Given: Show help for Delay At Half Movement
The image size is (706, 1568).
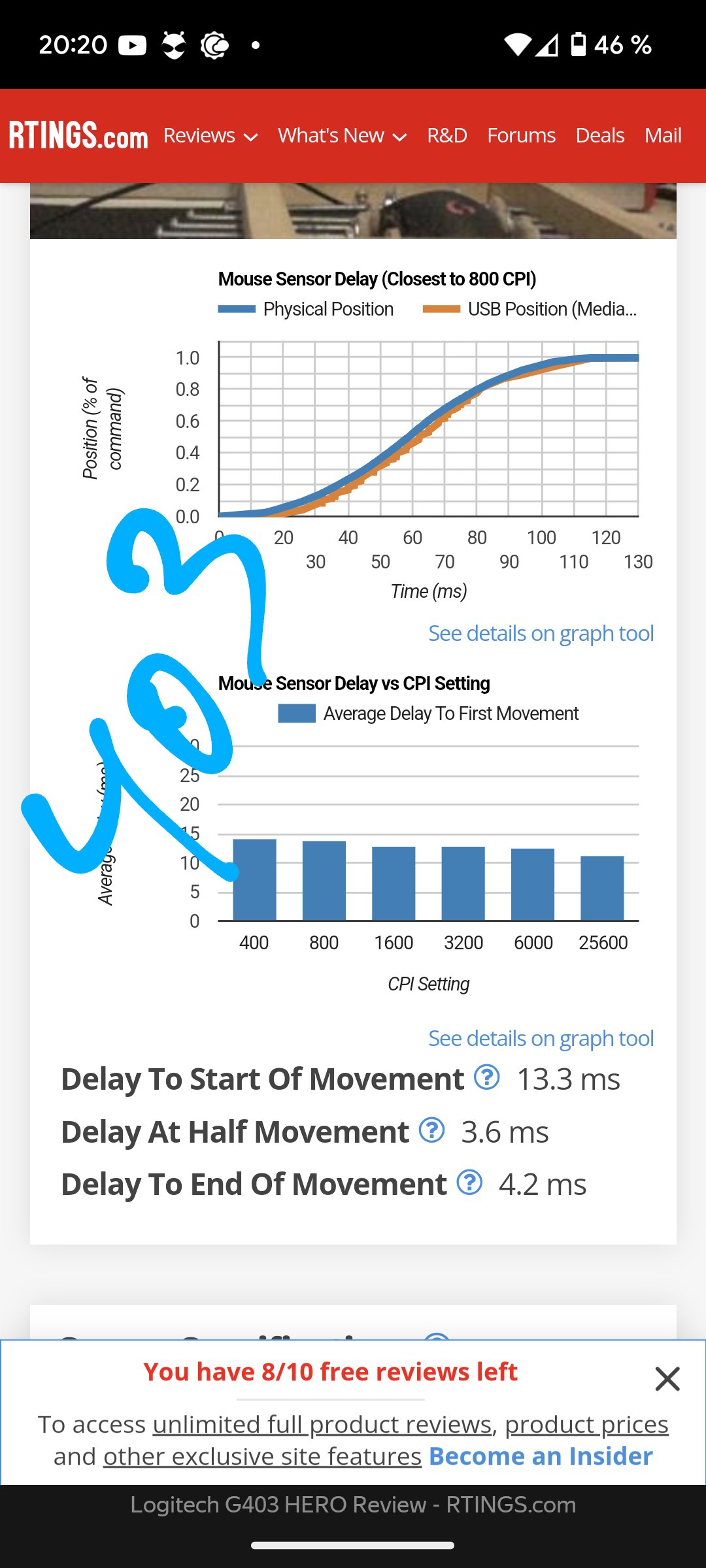Looking at the screenshot, I should [432, 1130].
